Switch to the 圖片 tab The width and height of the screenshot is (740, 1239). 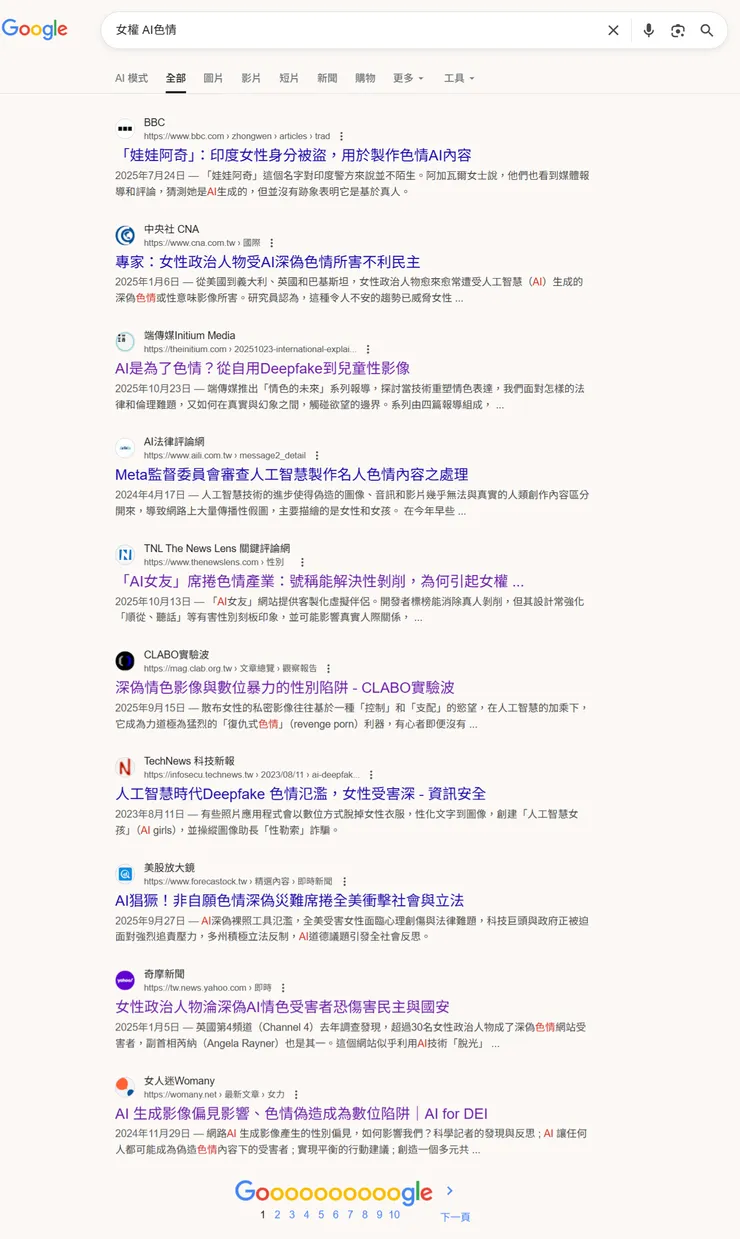[x=213, y=78]
